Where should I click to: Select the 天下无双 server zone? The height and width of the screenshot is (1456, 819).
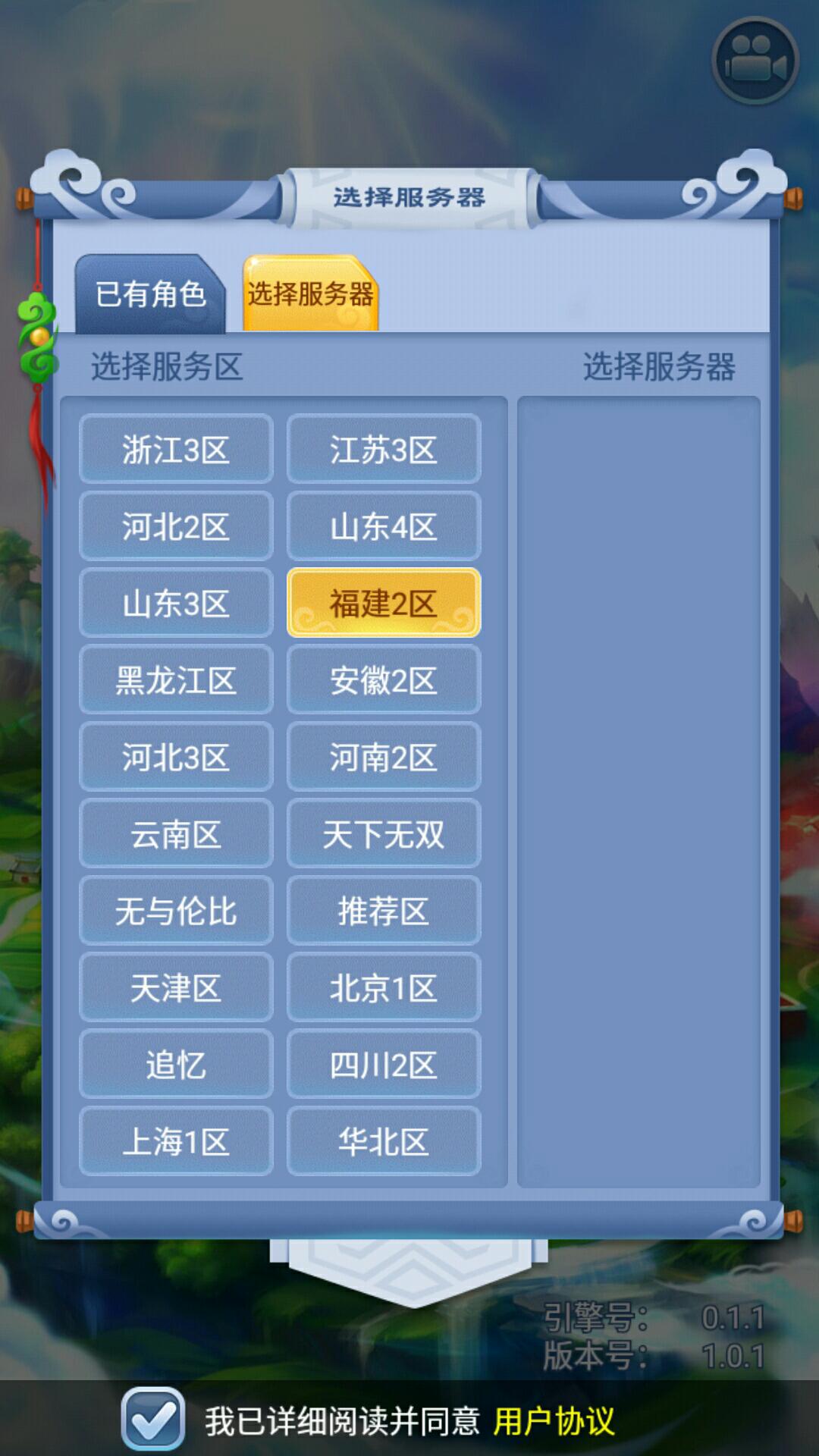click(x=384, y=834)
